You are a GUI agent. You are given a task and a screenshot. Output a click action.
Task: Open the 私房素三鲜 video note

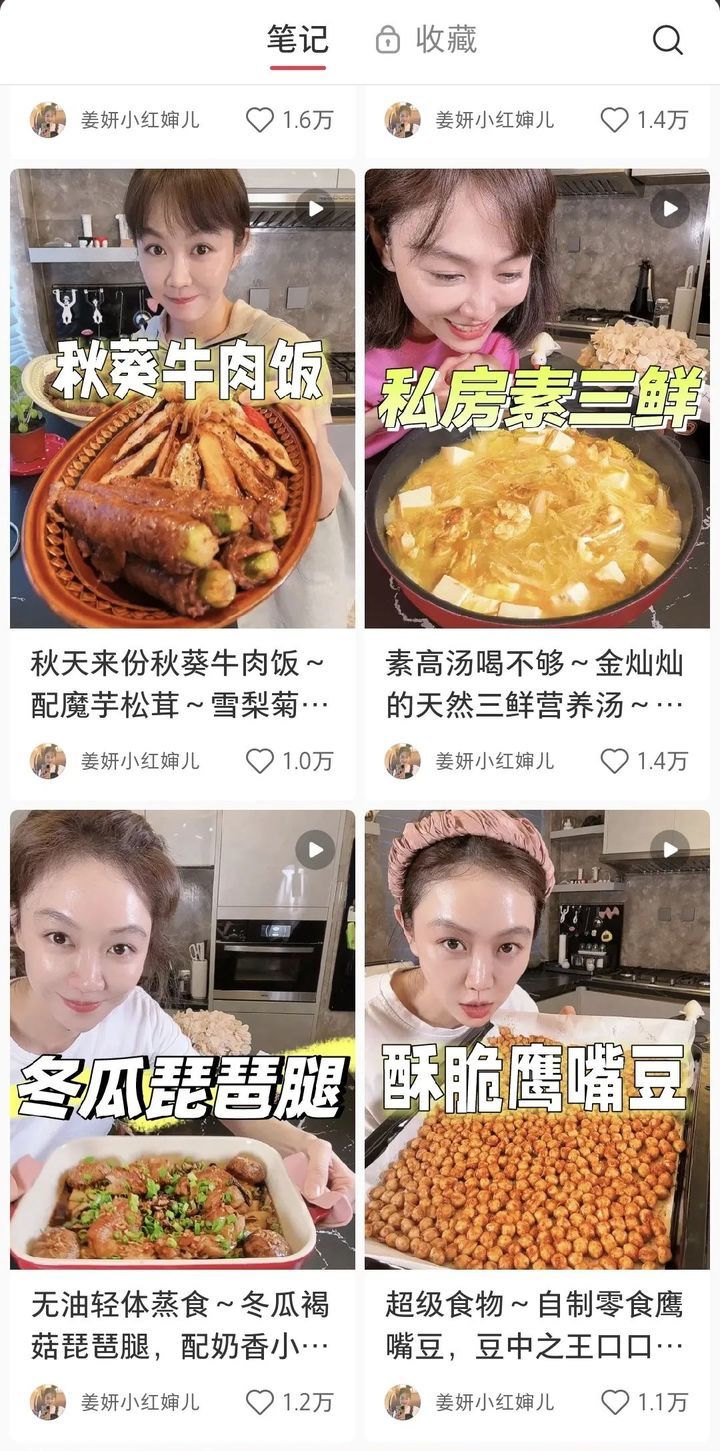tap(537, 398)
